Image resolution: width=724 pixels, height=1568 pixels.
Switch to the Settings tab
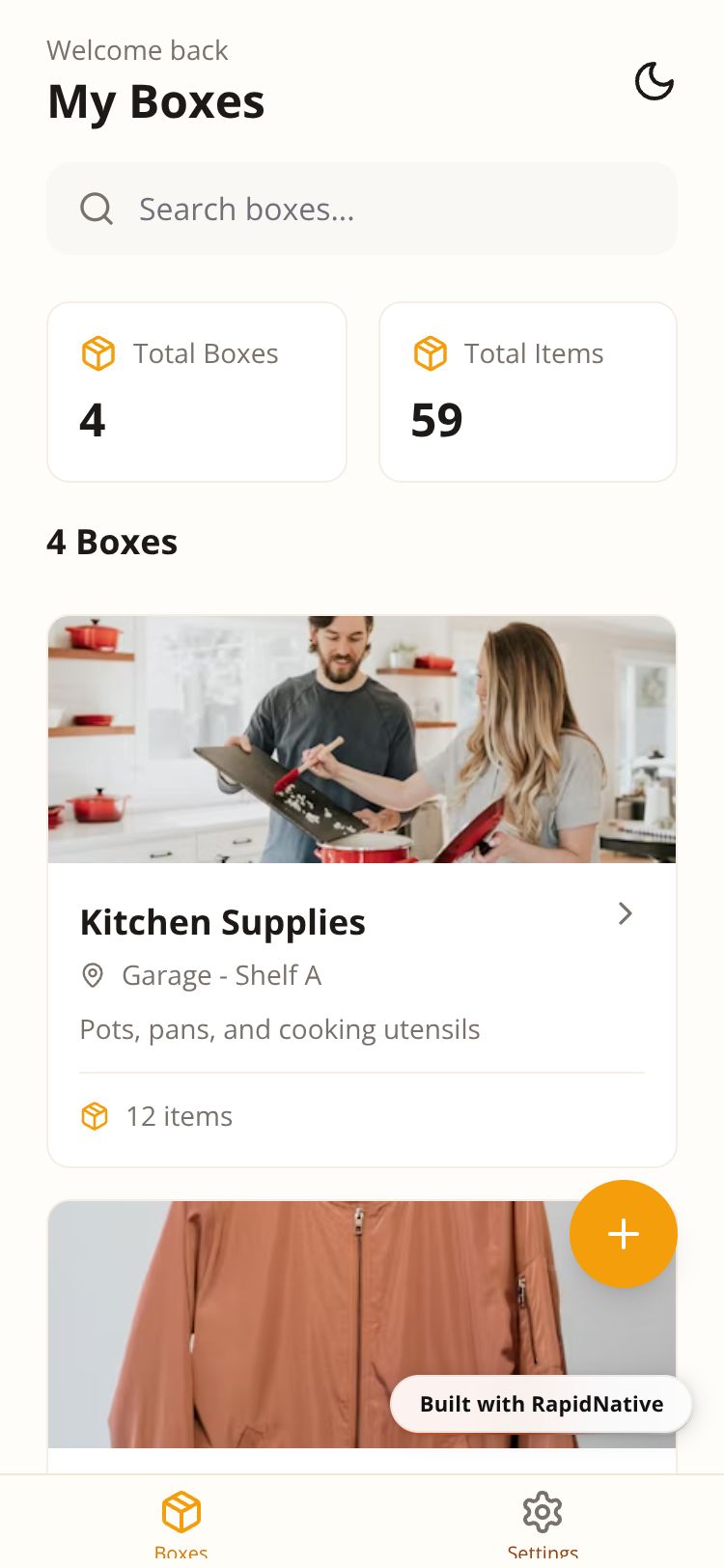(543, 1524)
